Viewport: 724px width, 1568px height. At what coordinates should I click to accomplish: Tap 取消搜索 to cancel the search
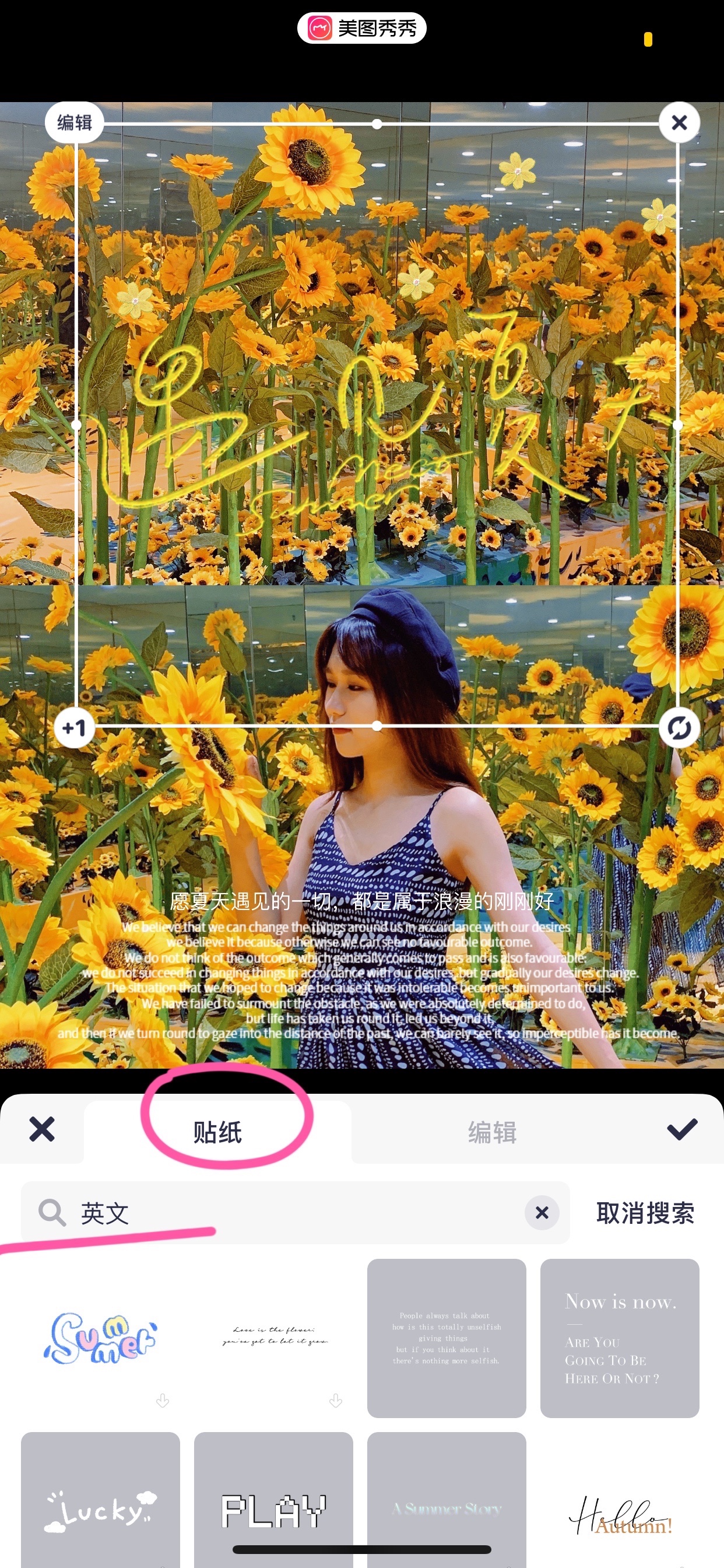(645, 1213)
